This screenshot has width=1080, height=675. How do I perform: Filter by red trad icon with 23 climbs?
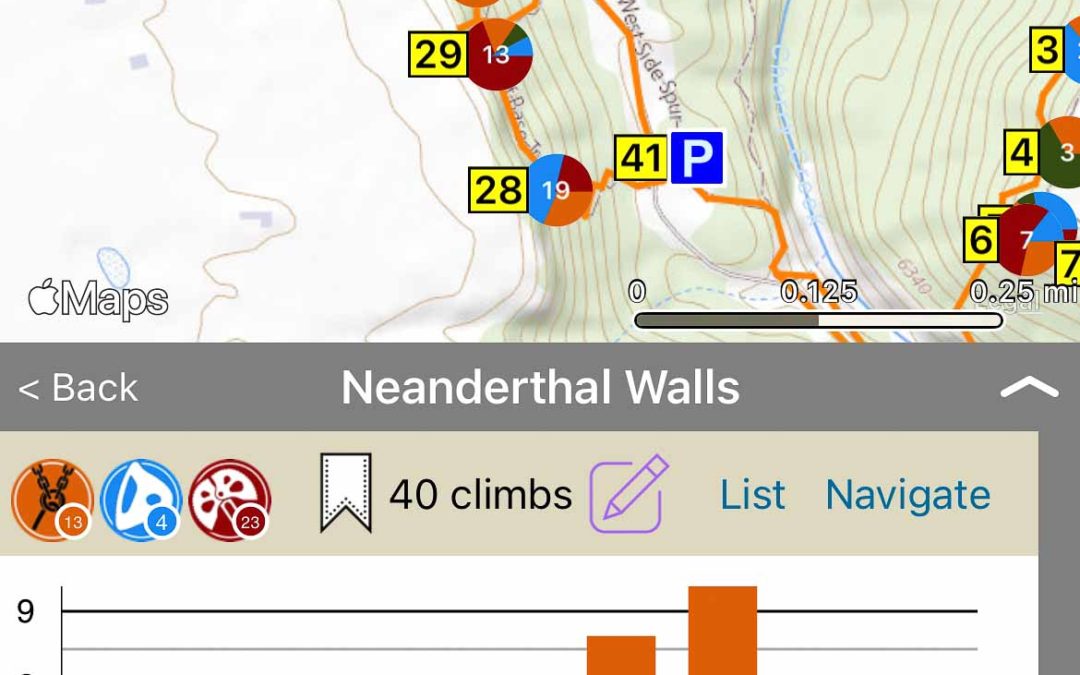[x=230, y=499]
